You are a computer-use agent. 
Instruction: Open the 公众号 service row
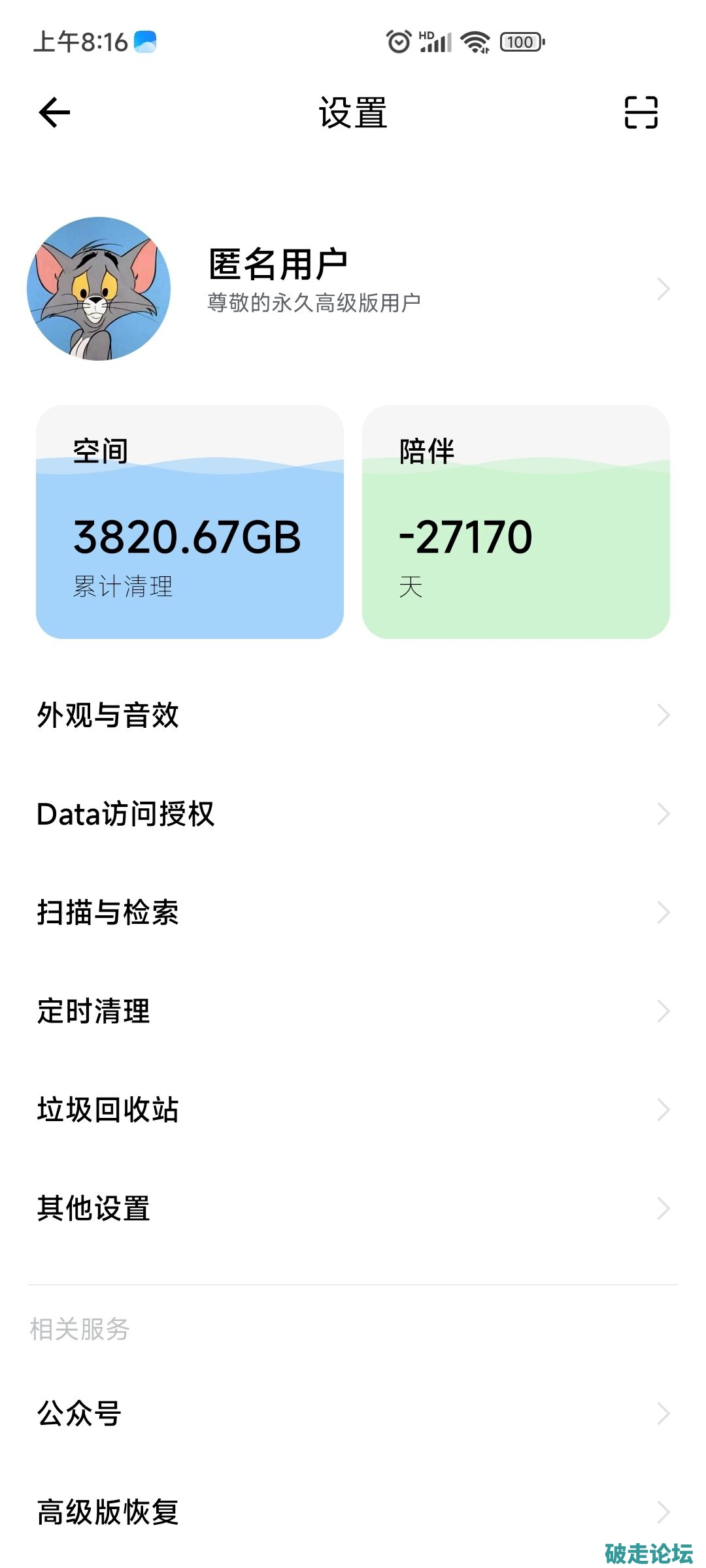[x=353, y=1413]
